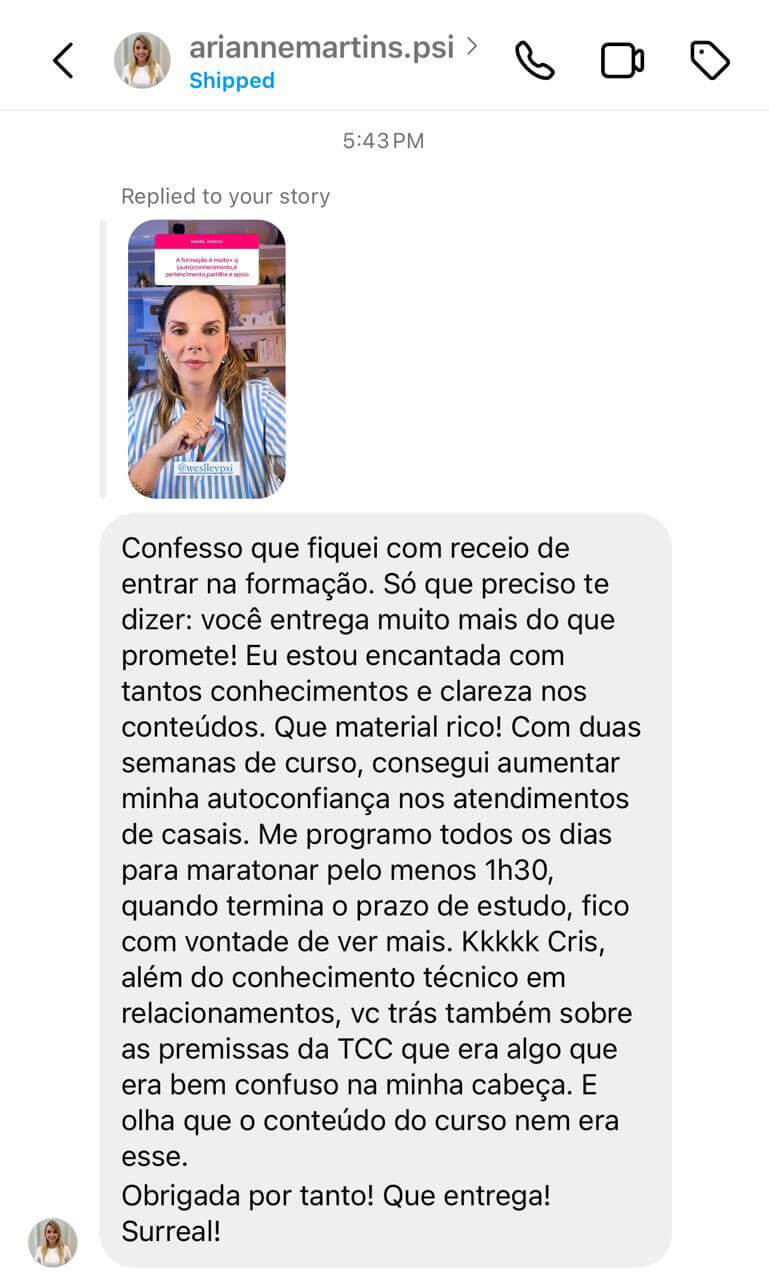Tap the sender avatar beside the message
Viewport: 769px width, 1280px height.
[x=53, y=1242]
